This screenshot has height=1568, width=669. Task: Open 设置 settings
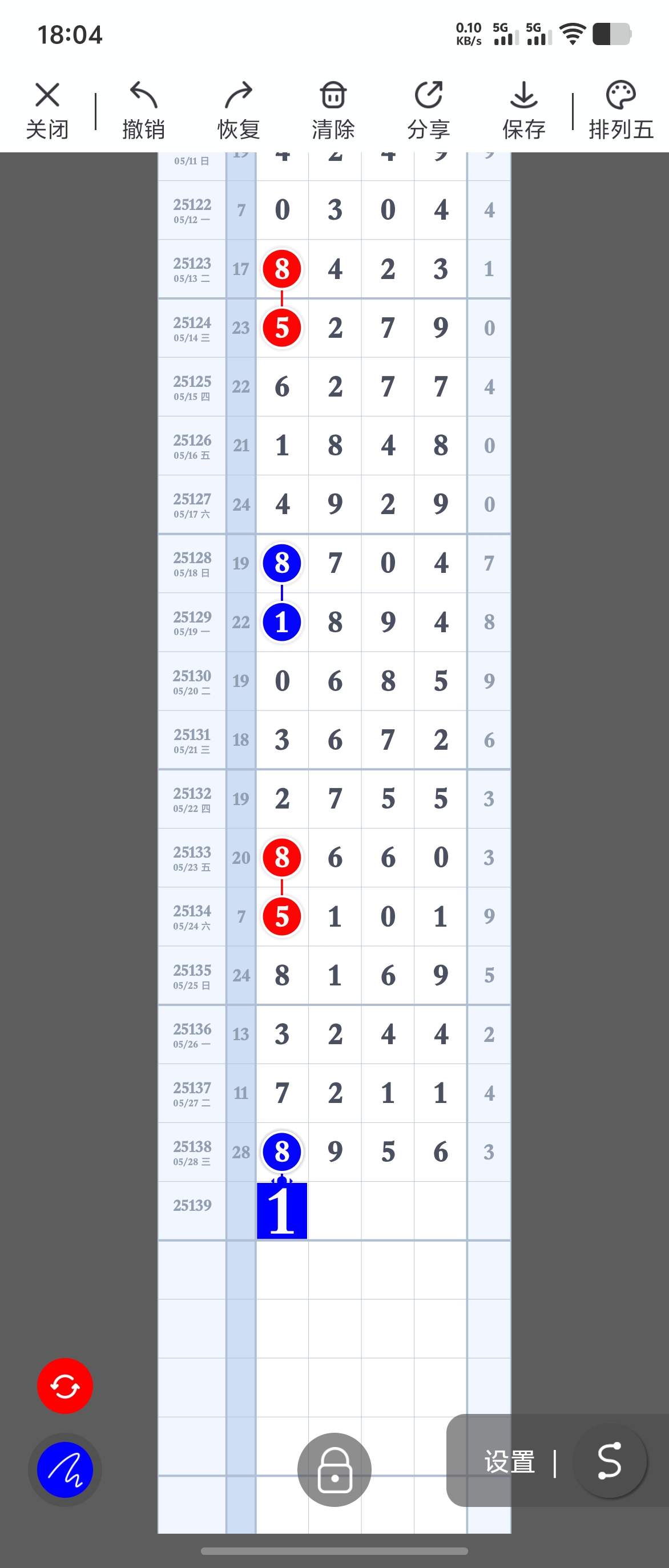point(510,1462)
